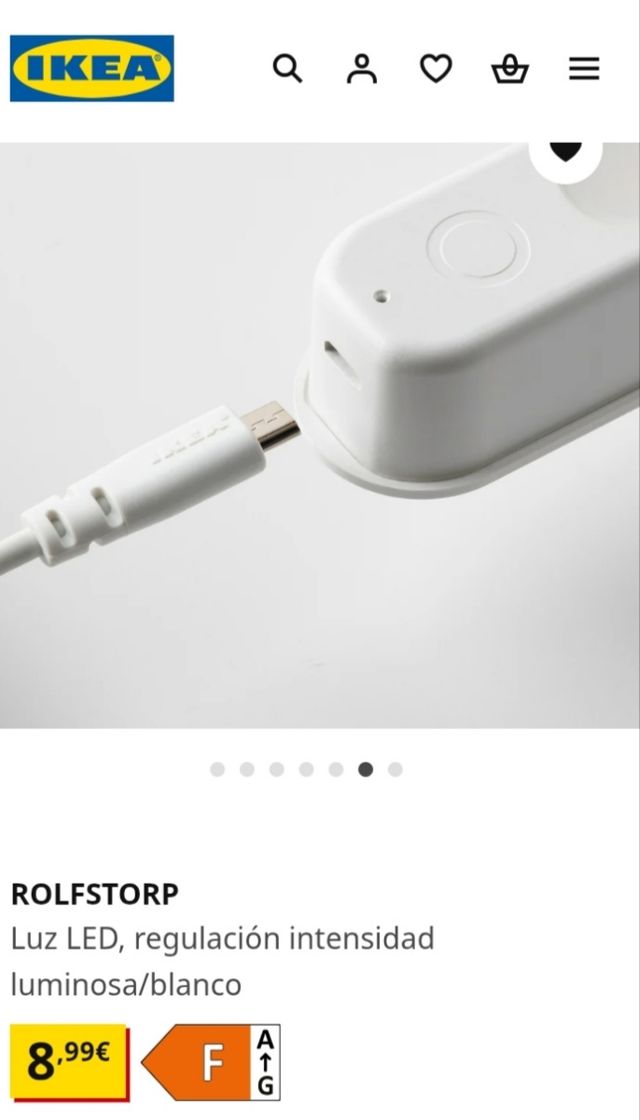Open the hamburger menu
640x1120 pixels.
coord(584,69)
